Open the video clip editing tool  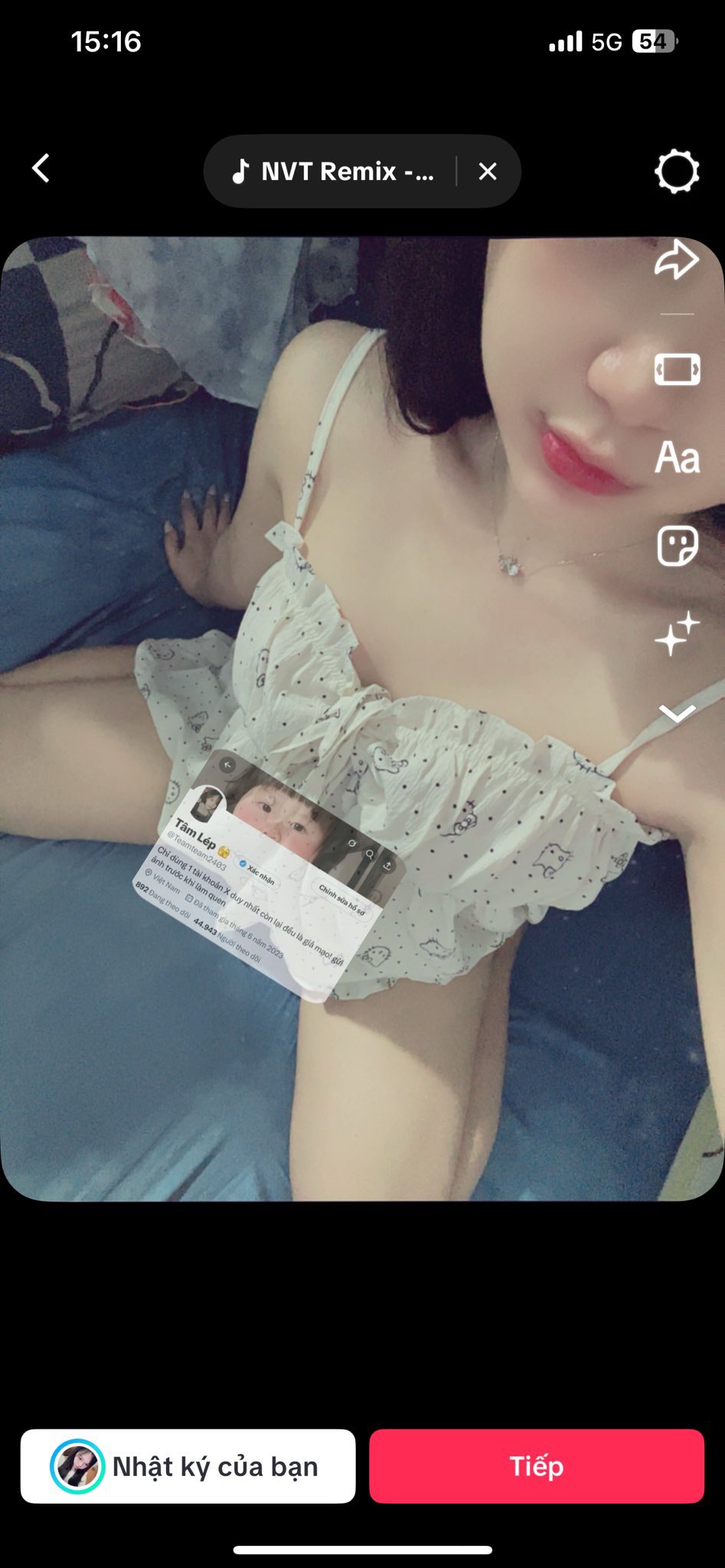(677, 370)
